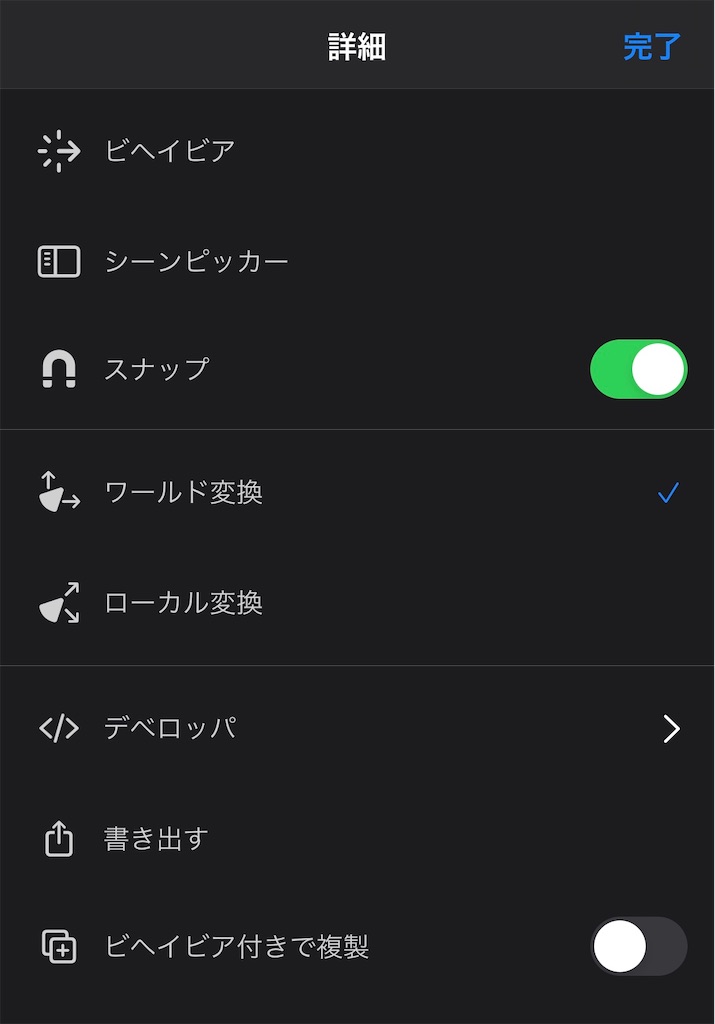The height and width of the screenshot is (1024, 715).
Task: Turn off the スナップ switch
Action: click(x=638, y=370)
